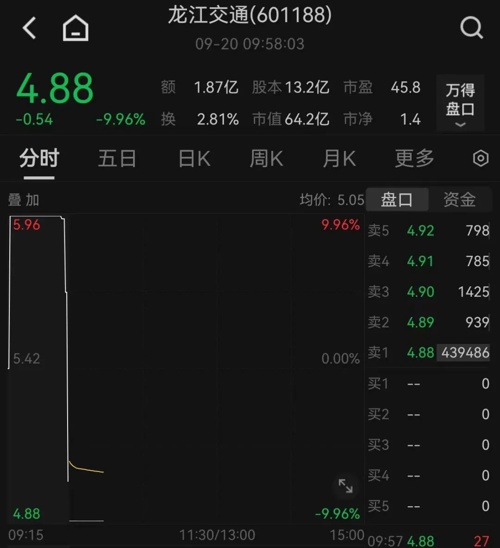Tap 叠加 to overlay a comparison
The image size is (500, 548).
23,200
